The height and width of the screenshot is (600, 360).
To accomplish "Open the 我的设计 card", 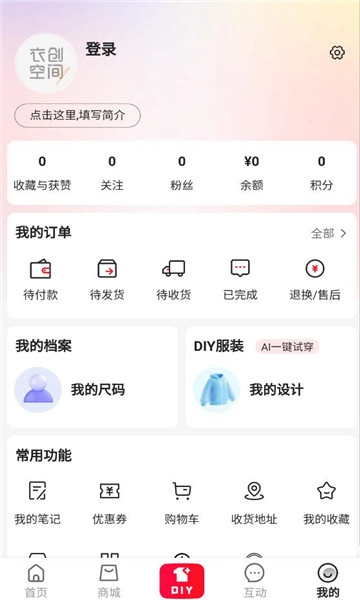I will coord(271,377).
